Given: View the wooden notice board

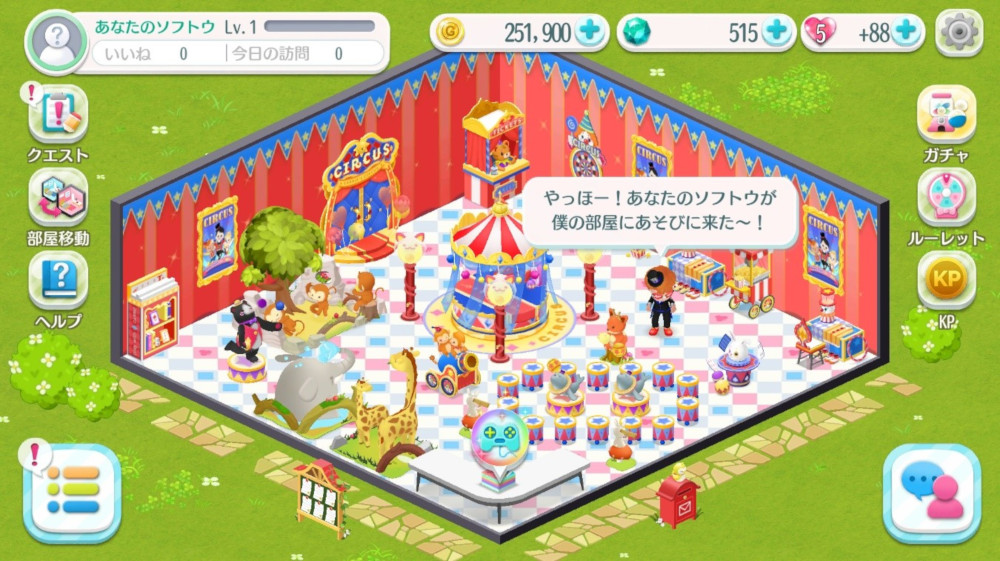Looking at the screenshot, I should [x=320, y=491].
